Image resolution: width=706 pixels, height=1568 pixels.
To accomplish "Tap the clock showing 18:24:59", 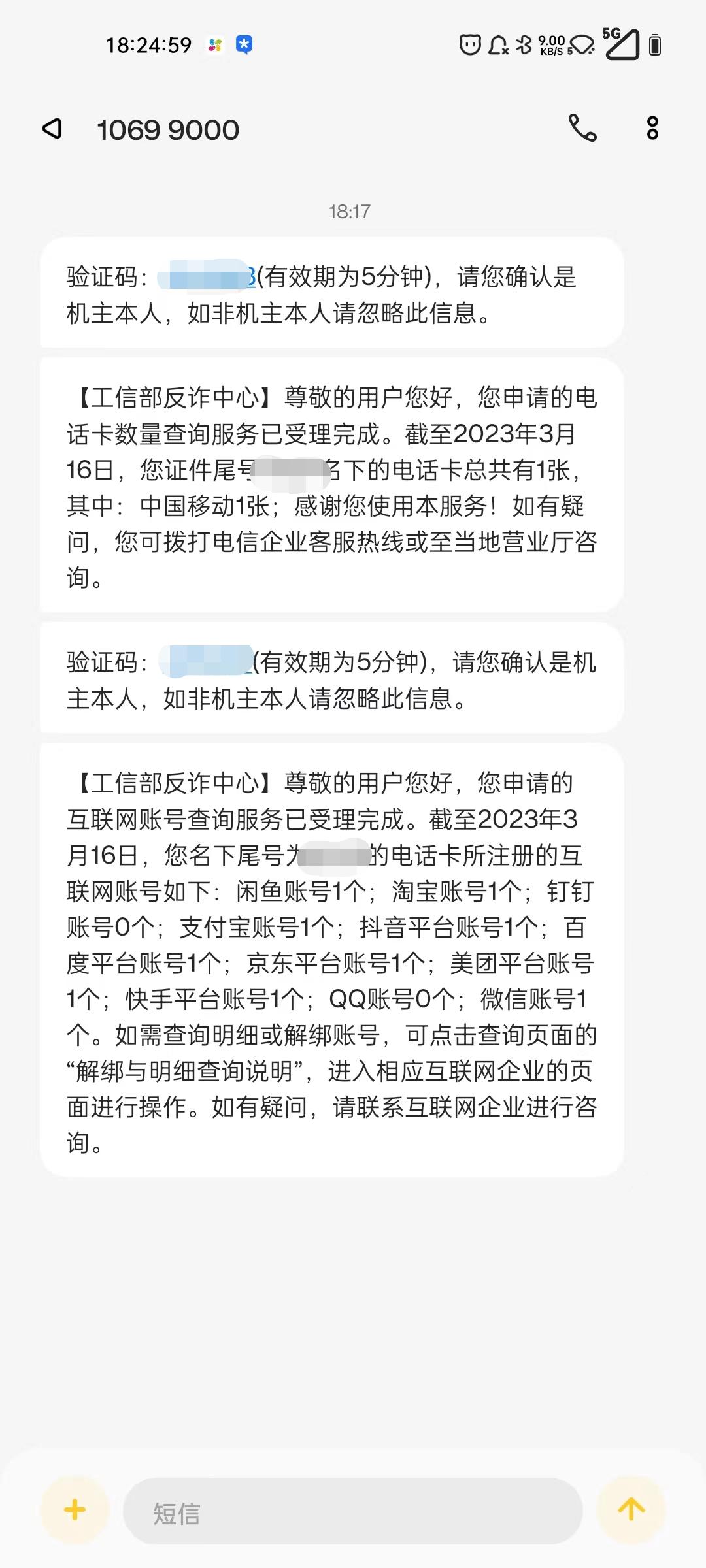I will click(x=149, y=44).
